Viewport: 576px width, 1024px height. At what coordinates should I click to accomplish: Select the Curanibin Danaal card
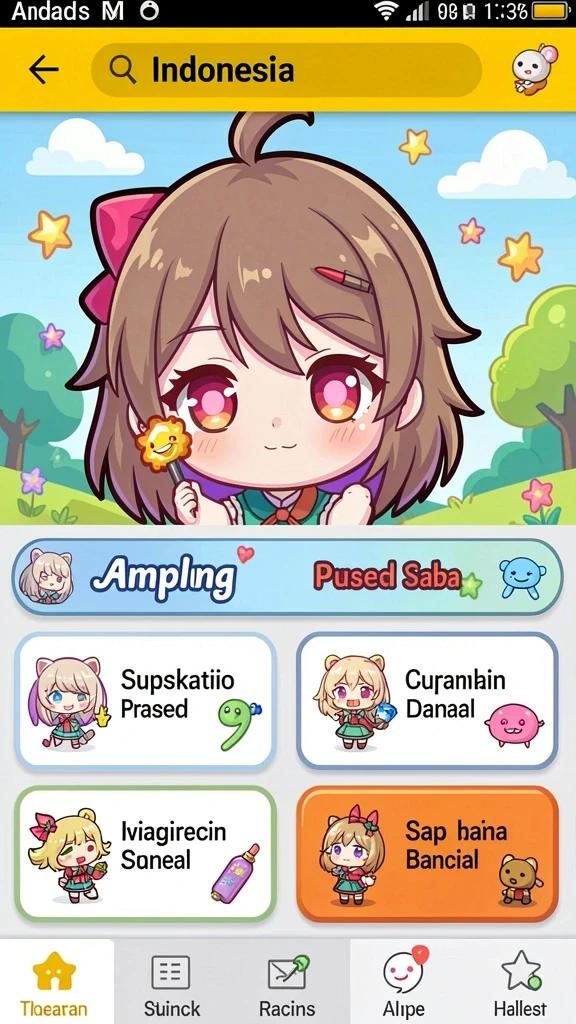click(x=428, y=701)
